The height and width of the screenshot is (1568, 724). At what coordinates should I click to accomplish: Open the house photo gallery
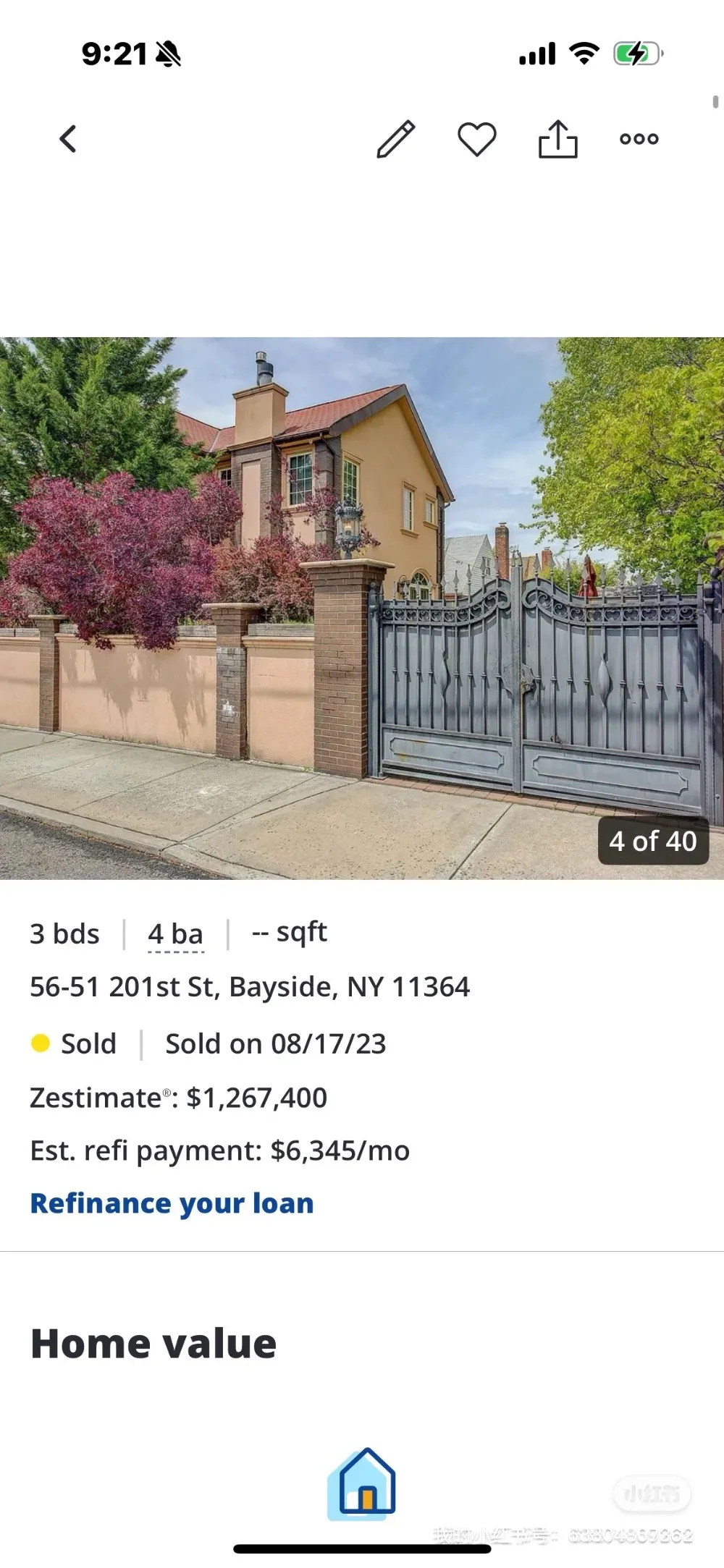click(x=362, y=608)
